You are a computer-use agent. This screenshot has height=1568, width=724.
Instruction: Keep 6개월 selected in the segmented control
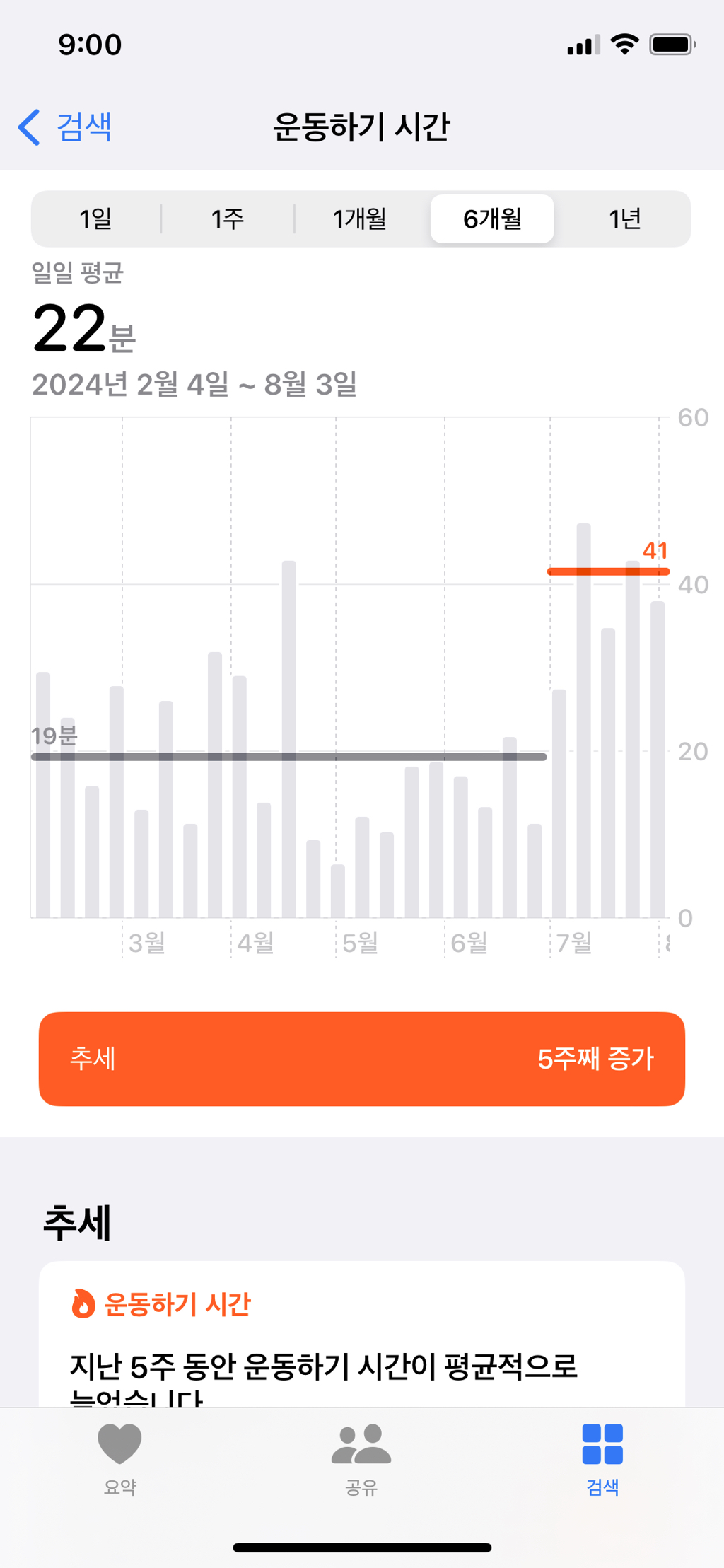[492, 219]
